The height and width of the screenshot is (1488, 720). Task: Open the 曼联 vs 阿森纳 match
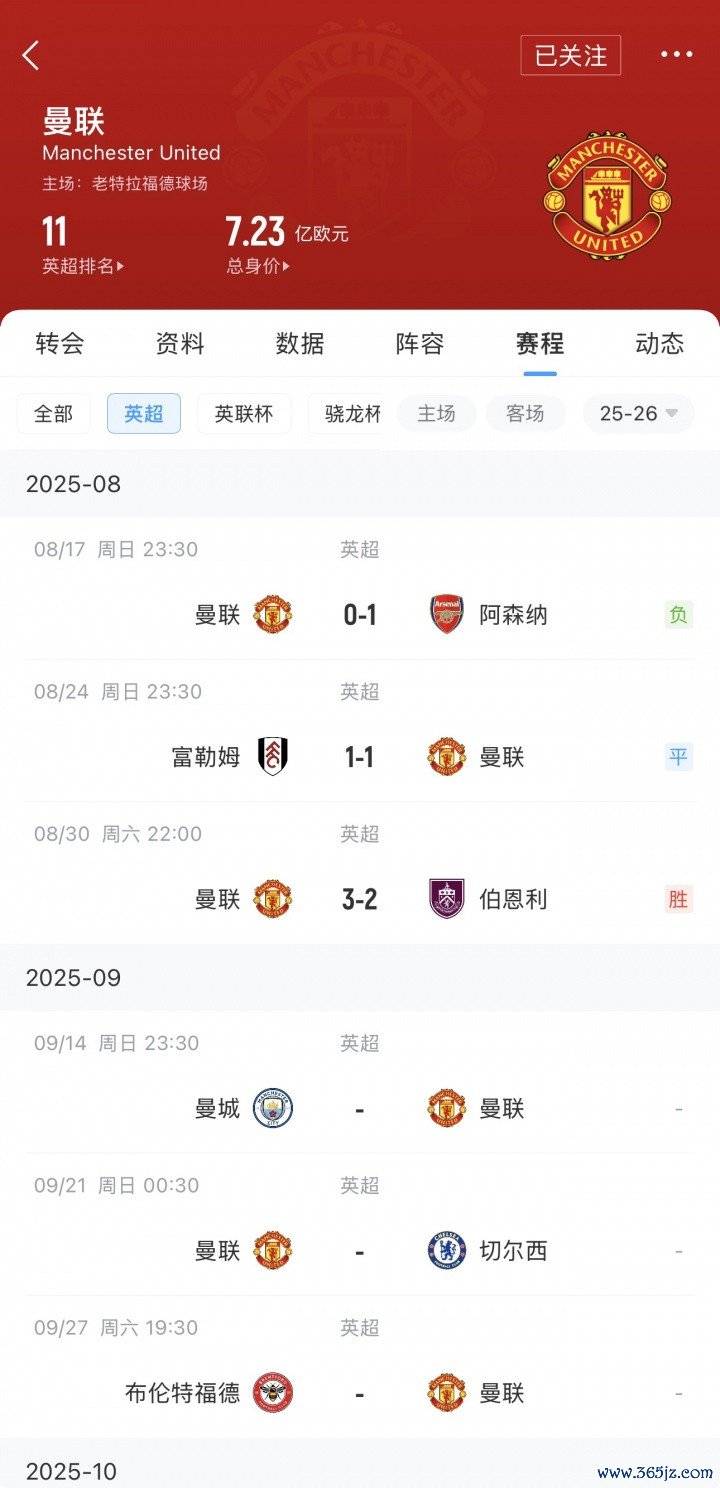point(360,614)
